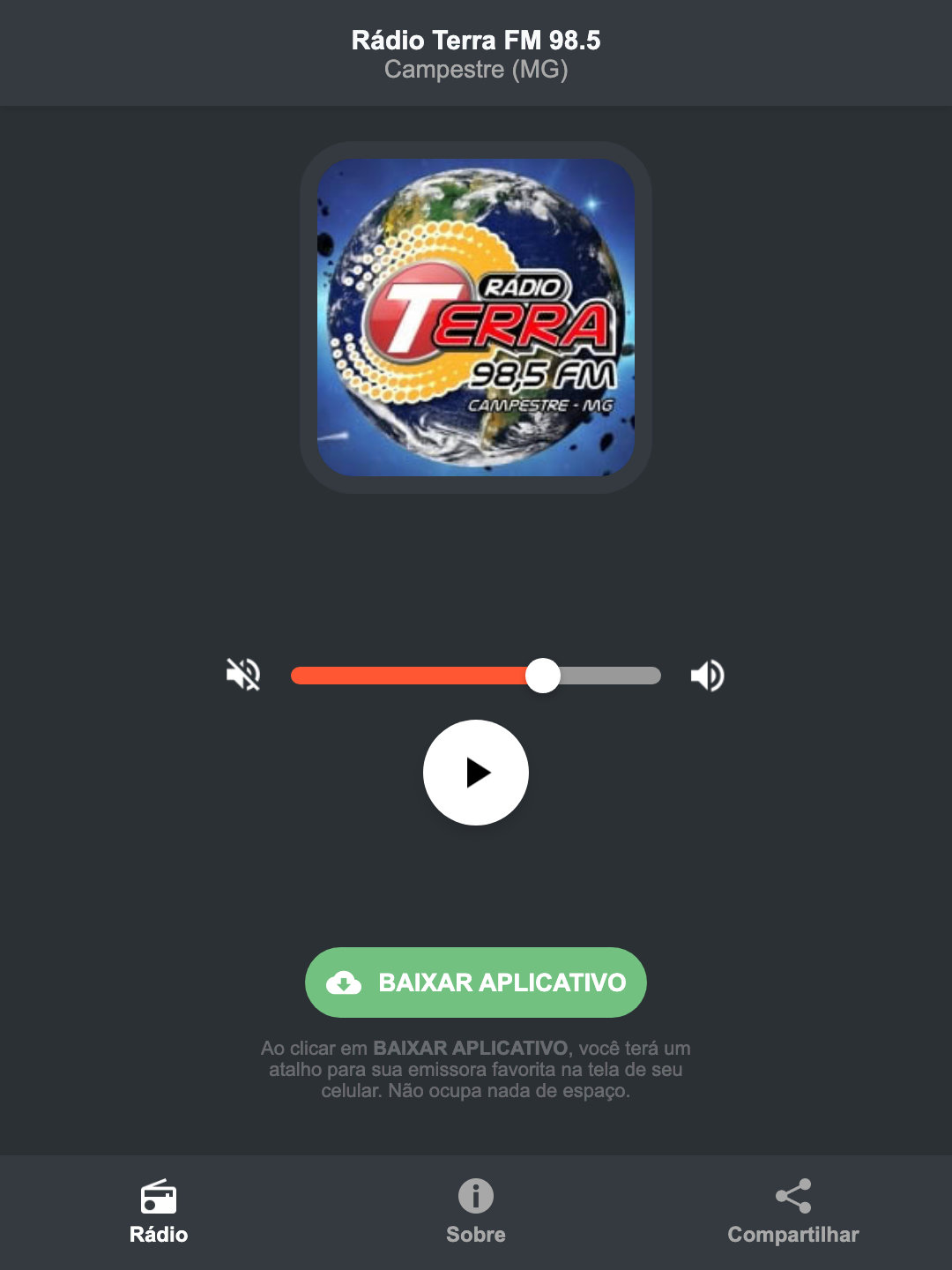This screenshot has width=952, height=1270.
Task: Click the BAIXAR APLICATIVO description text
Action: coord(475,1070)
